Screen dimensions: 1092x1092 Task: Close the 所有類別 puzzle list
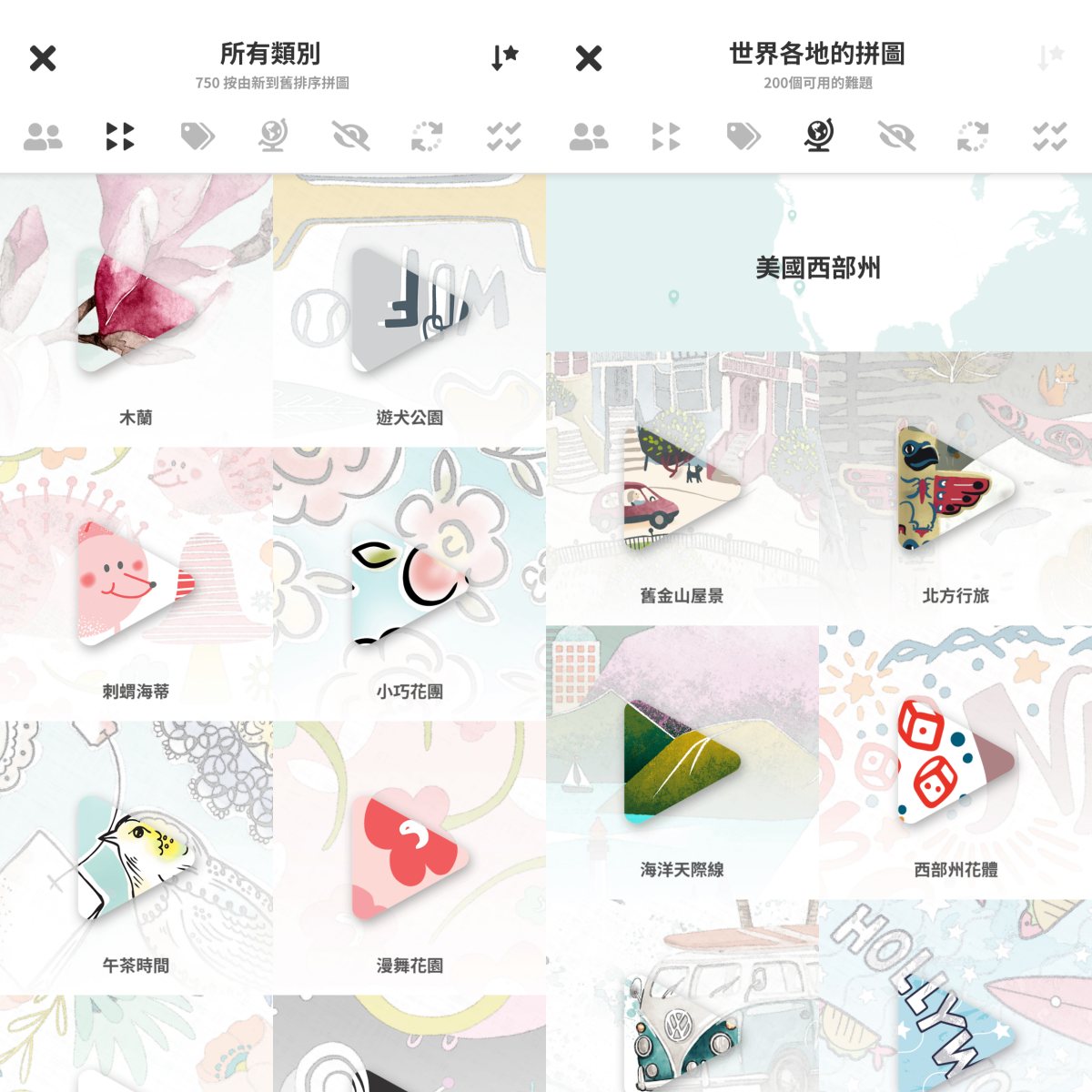point(43,58)
